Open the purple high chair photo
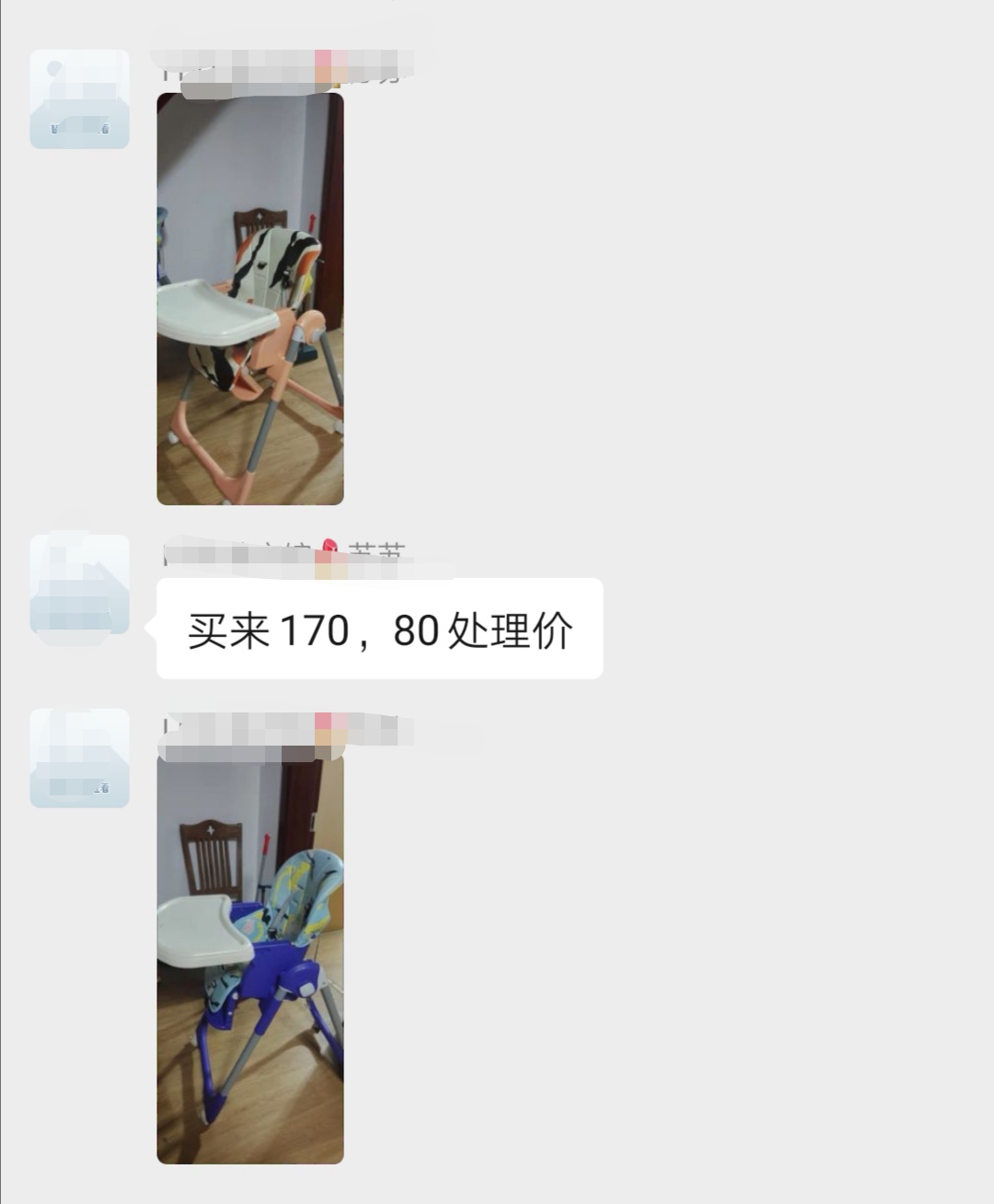The height and width of the screenshot is (1204, 994). point(249,960)
